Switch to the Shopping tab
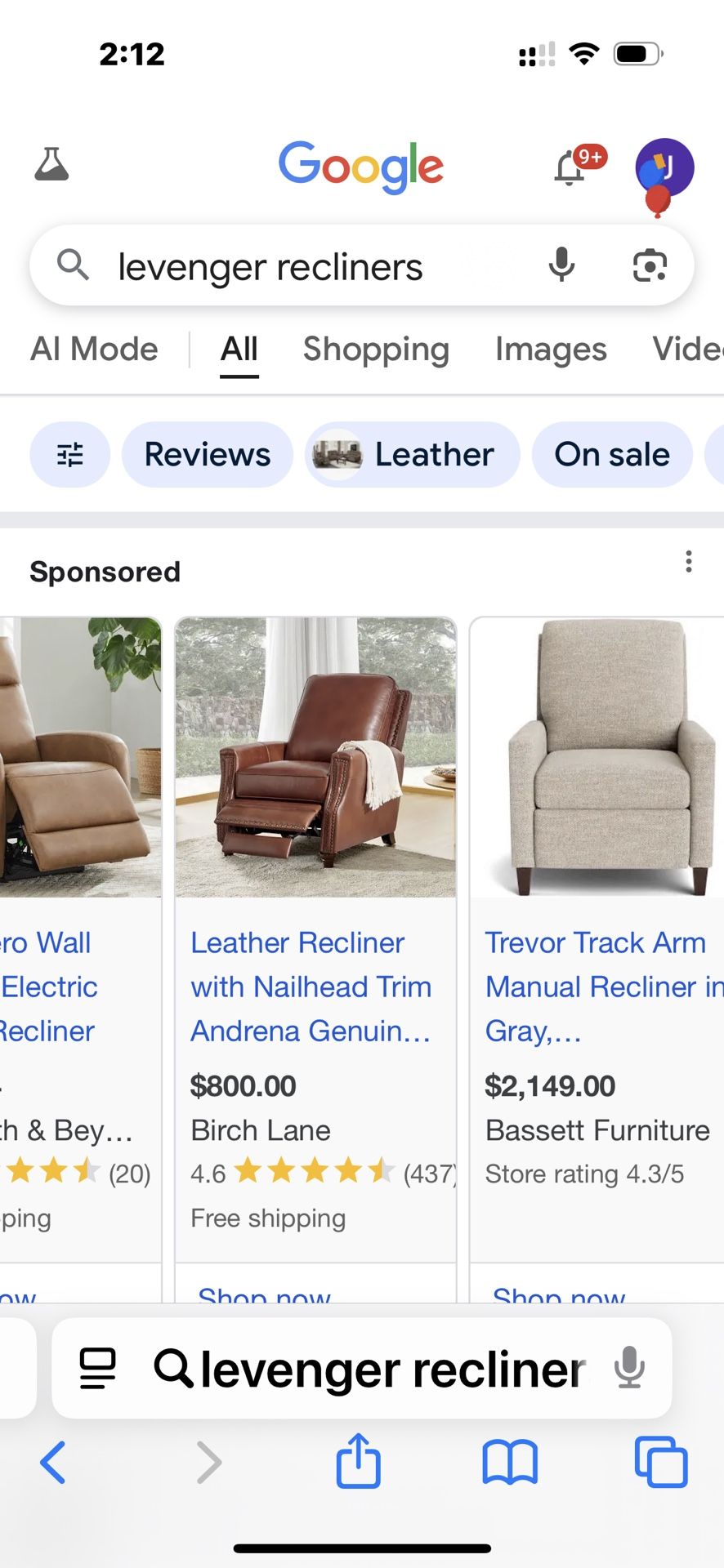 376,349
